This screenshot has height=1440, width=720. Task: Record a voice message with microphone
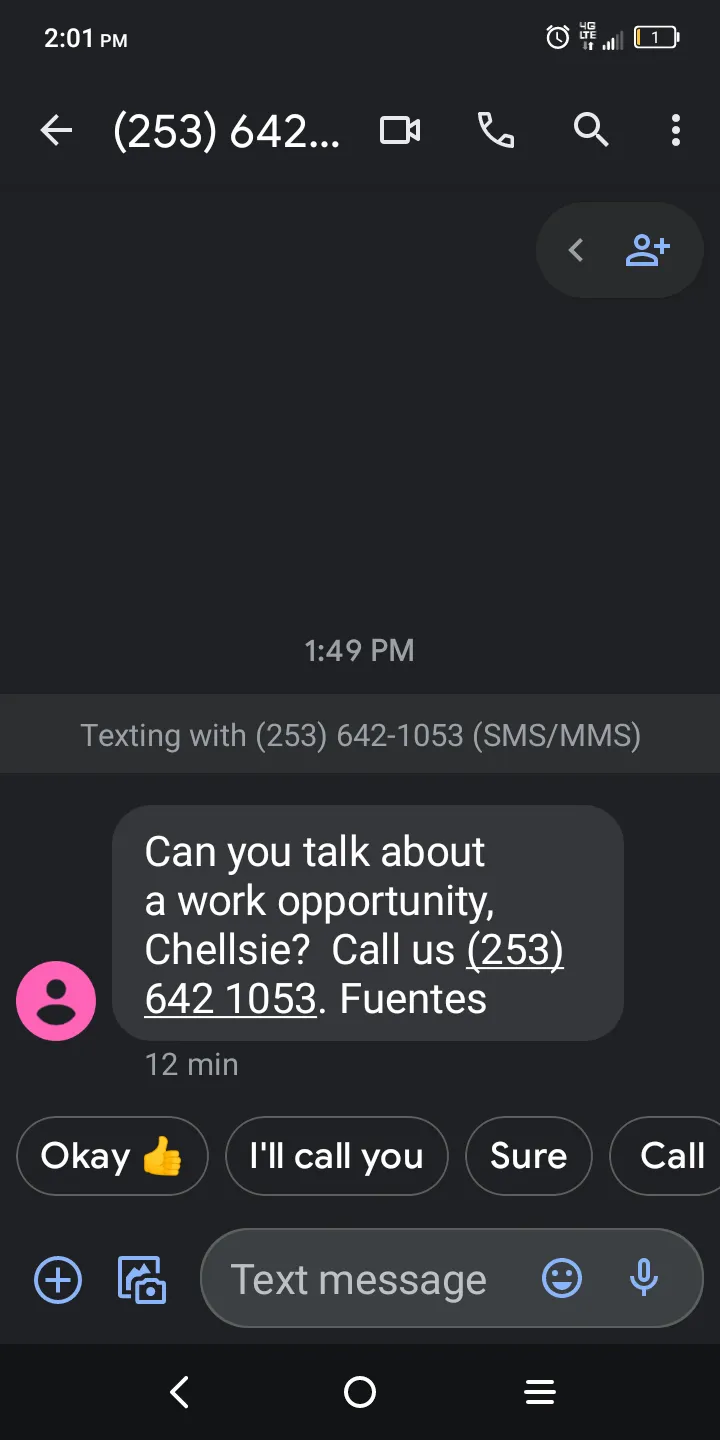644,1279
